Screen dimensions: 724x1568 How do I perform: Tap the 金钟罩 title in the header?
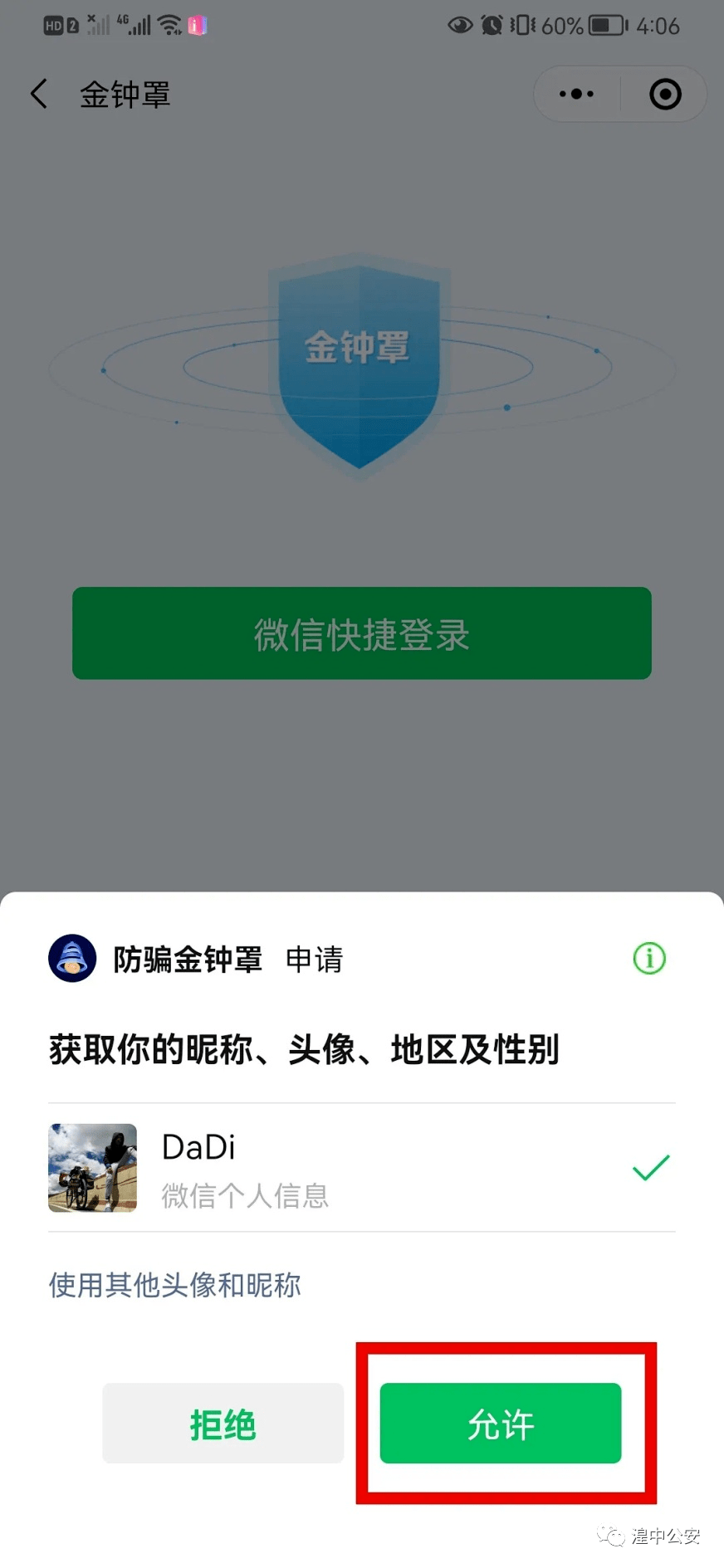pos(125,94)
